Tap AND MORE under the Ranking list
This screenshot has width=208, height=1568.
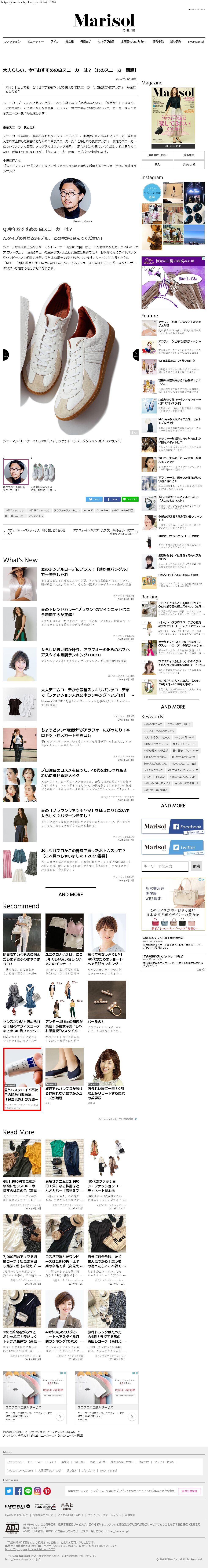point(173,707)
